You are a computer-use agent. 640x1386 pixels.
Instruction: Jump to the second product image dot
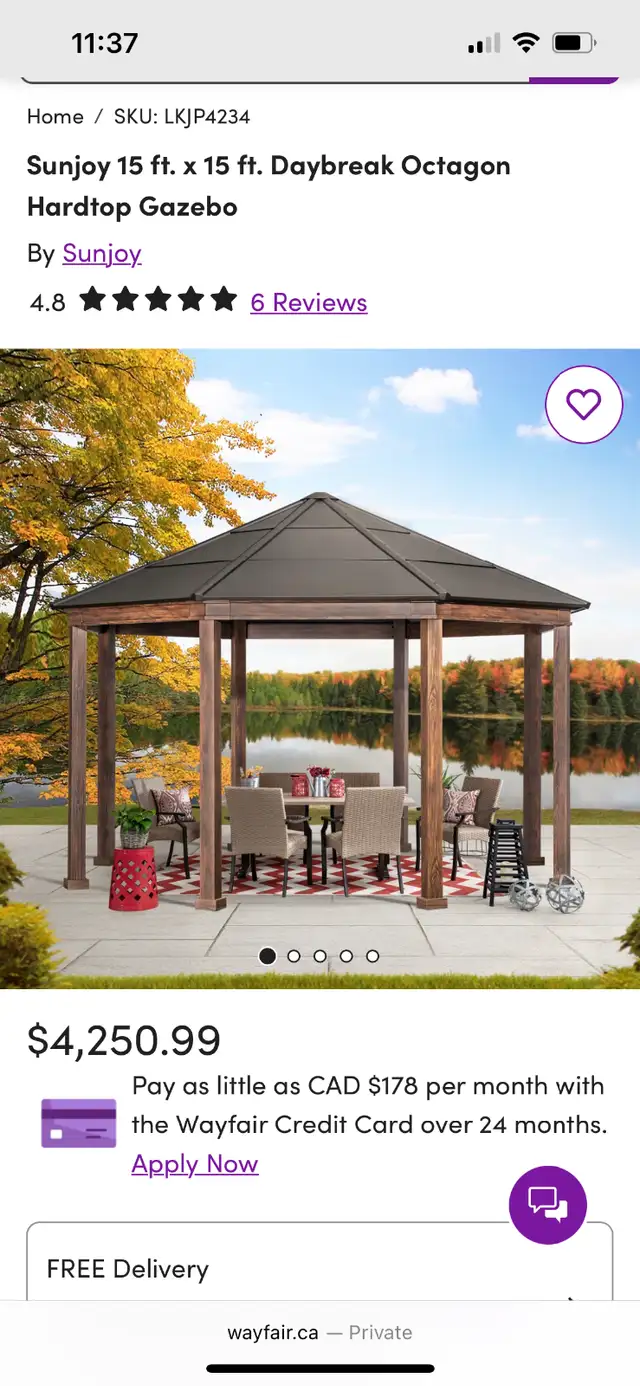pos(294,956)
